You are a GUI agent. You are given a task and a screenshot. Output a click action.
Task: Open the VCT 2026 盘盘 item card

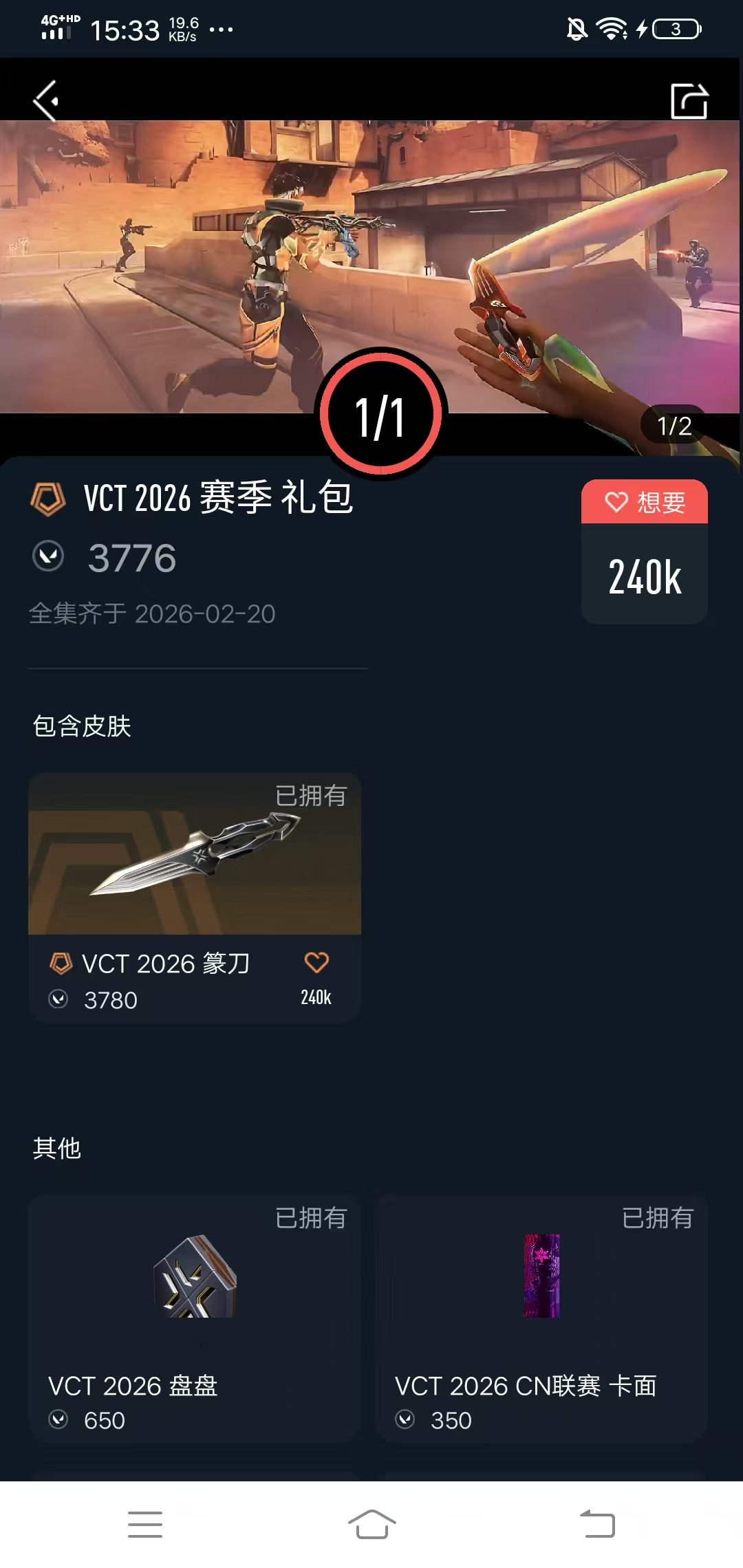click(195, 1317)
